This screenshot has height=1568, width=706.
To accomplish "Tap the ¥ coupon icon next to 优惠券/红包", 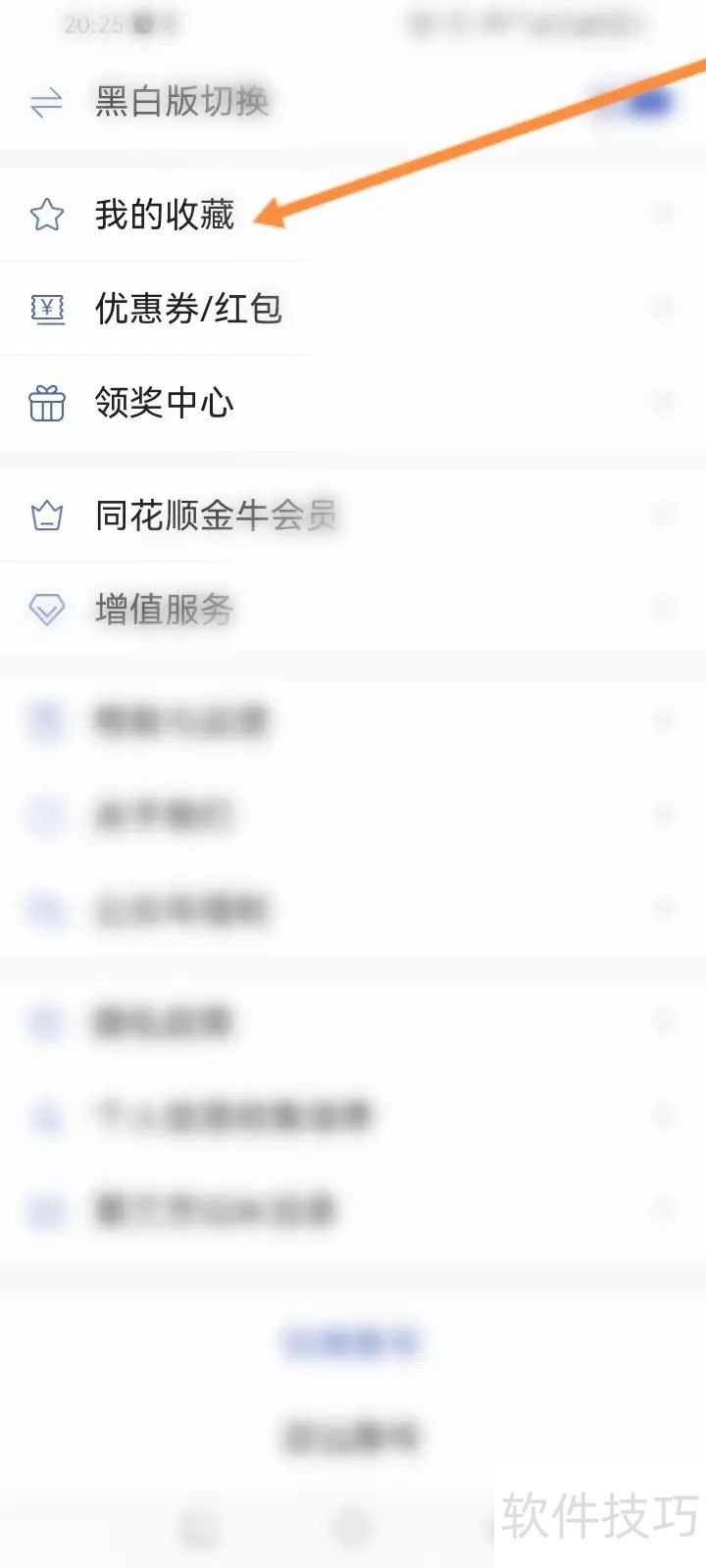I will pos(48,308).
